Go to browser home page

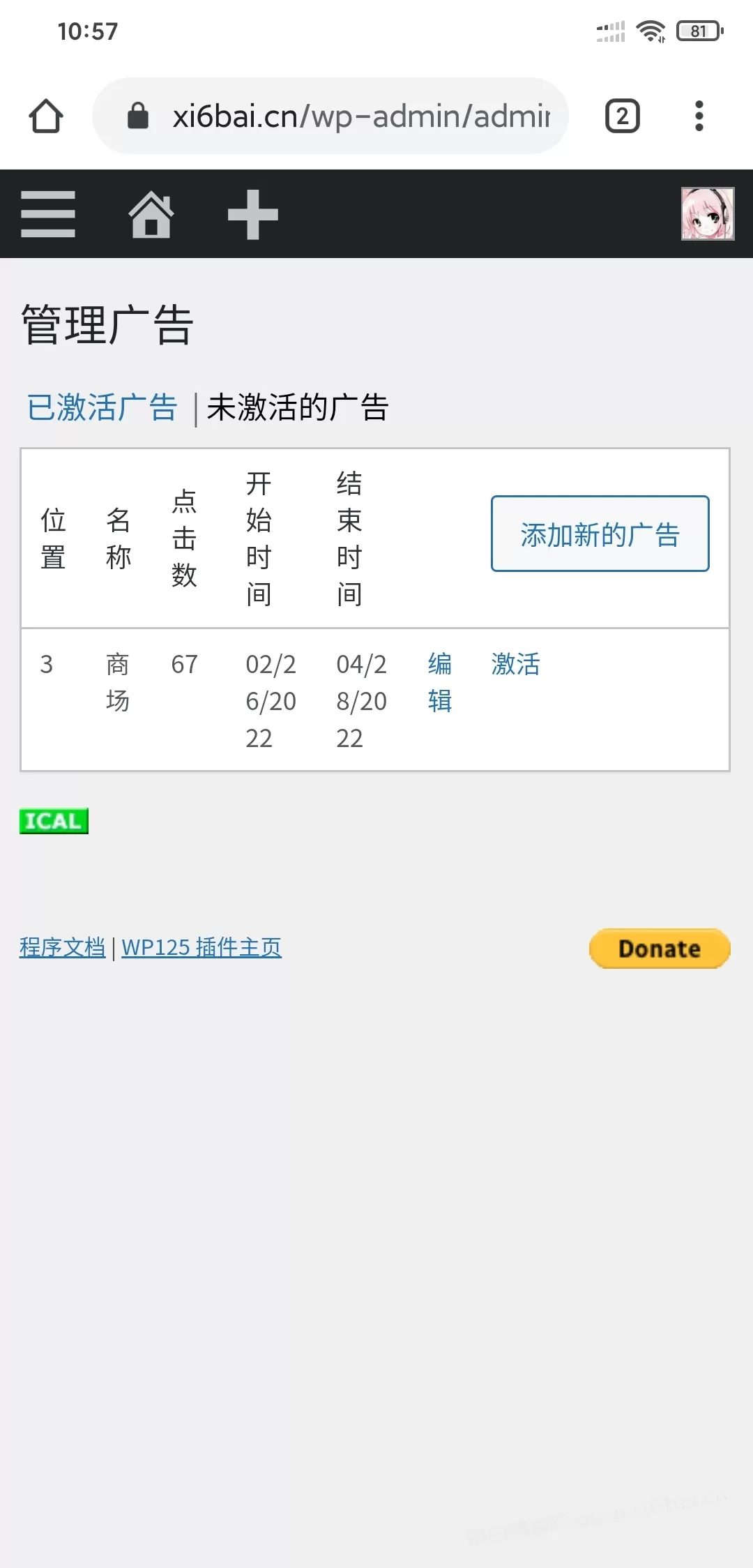tap(46, 116)
